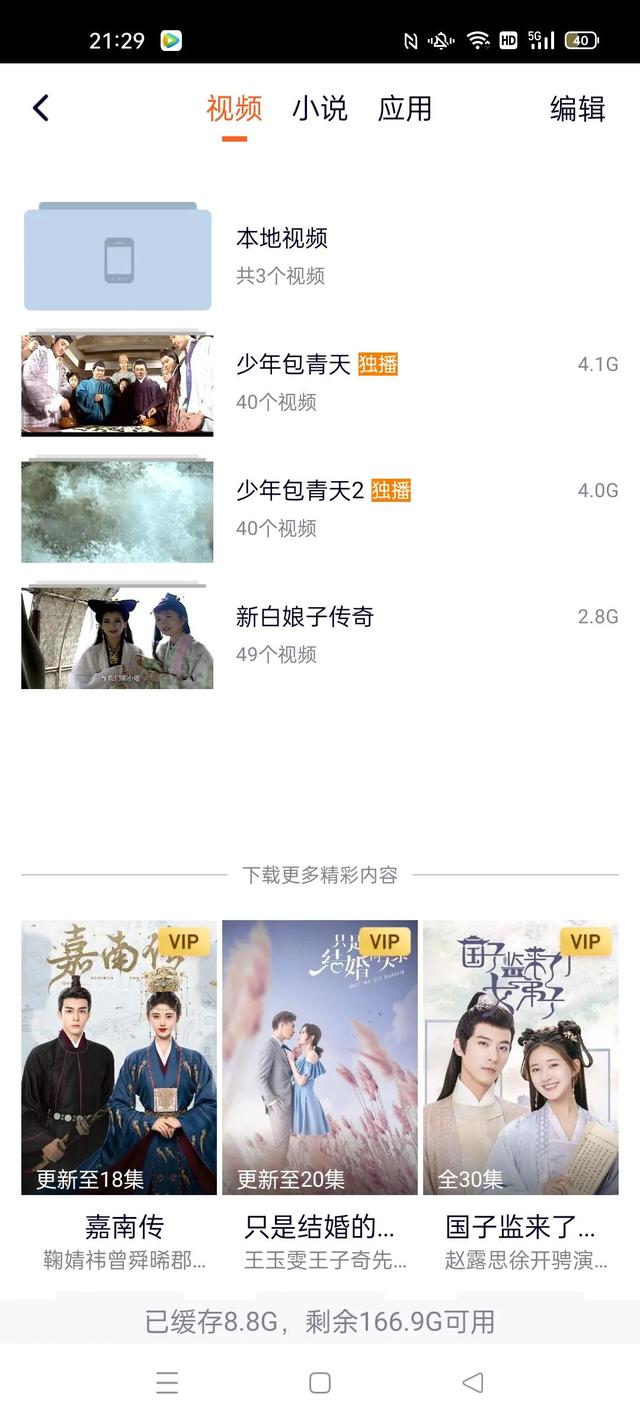Open system recent apps menu
This screenshot has width=640, height=1422.
pos(167,1383)
